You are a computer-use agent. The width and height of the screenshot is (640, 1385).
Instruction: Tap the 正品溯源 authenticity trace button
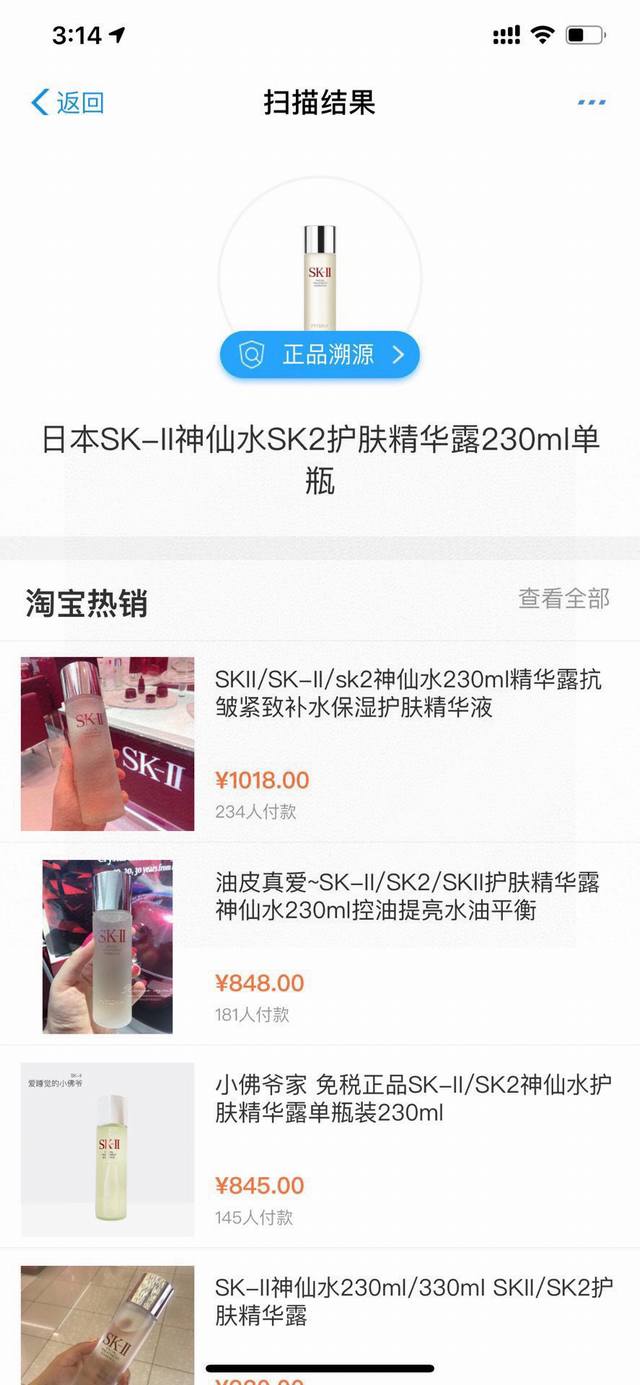[x=320, y=354]
